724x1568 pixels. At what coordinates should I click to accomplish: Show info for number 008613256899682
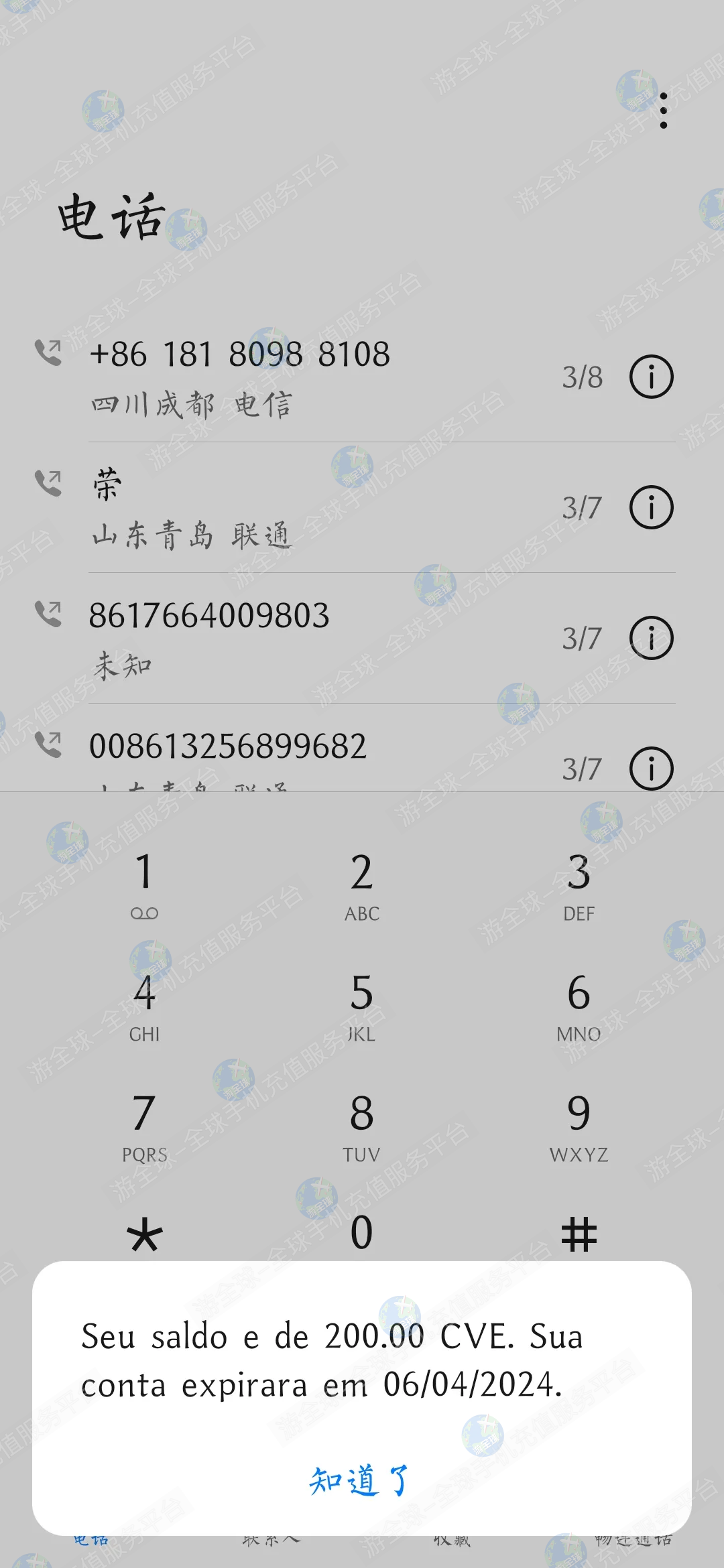click(x=651, y=768)
